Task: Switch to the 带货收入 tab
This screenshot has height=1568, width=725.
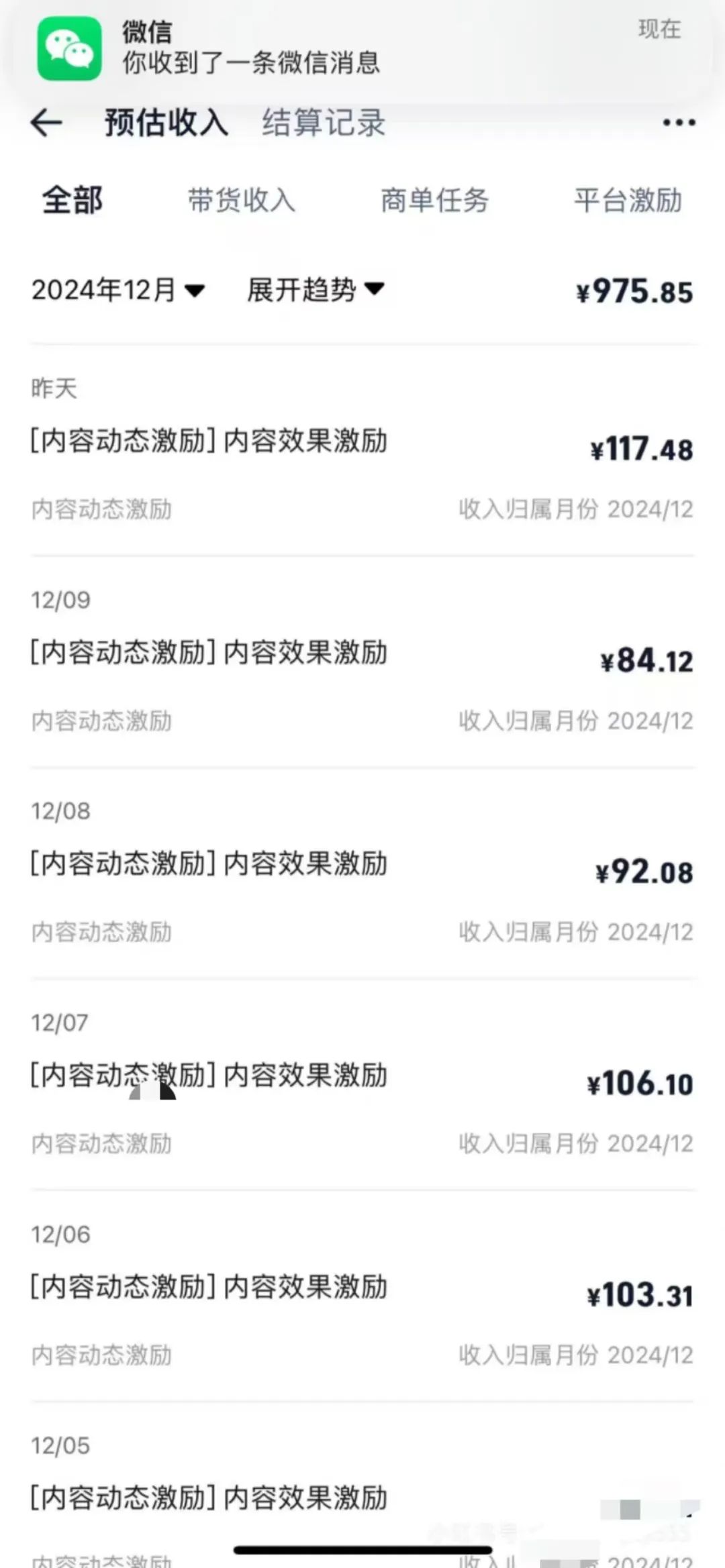Action: pyautogui.click(x=242, y=201)
